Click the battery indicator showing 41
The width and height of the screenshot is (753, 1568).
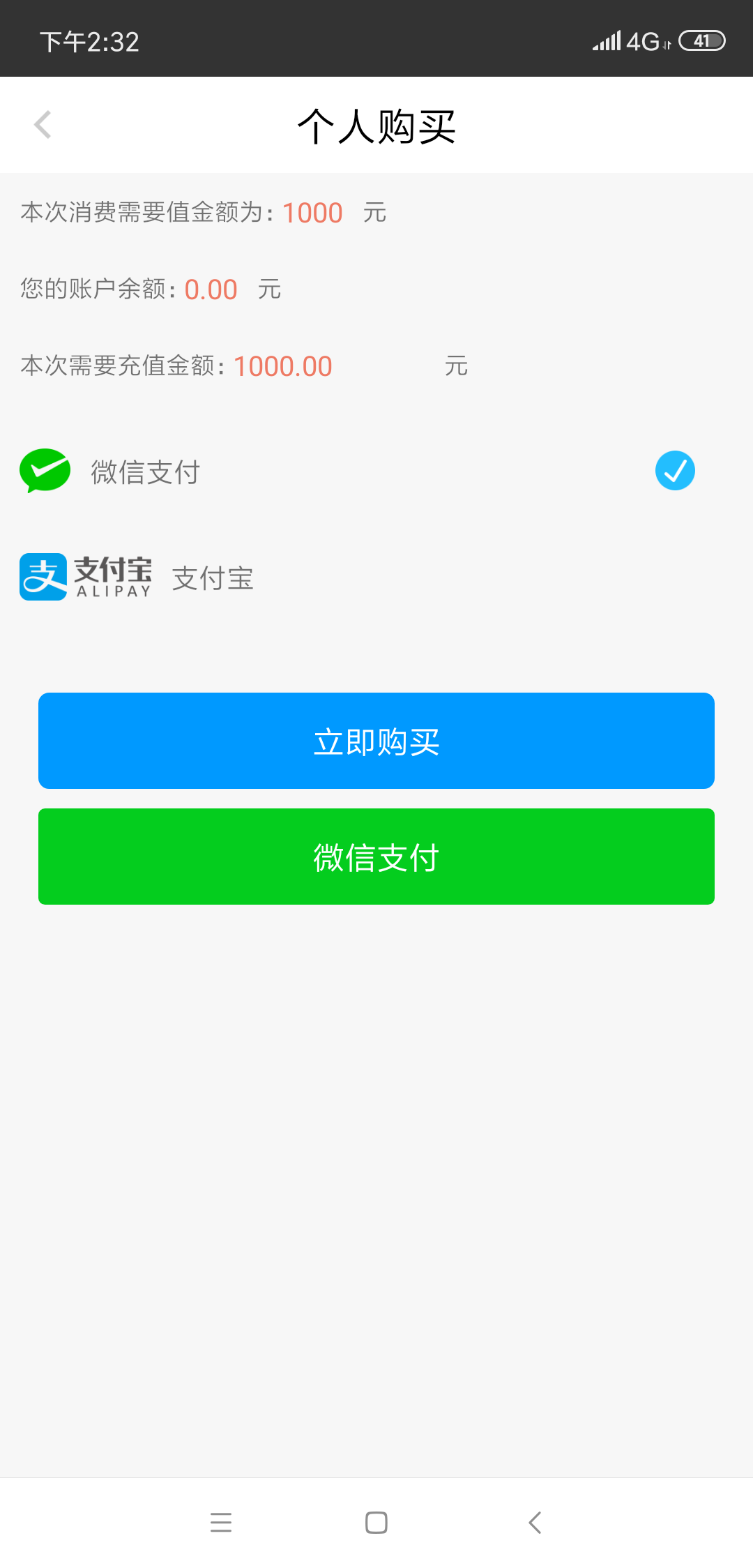(701, 40)
